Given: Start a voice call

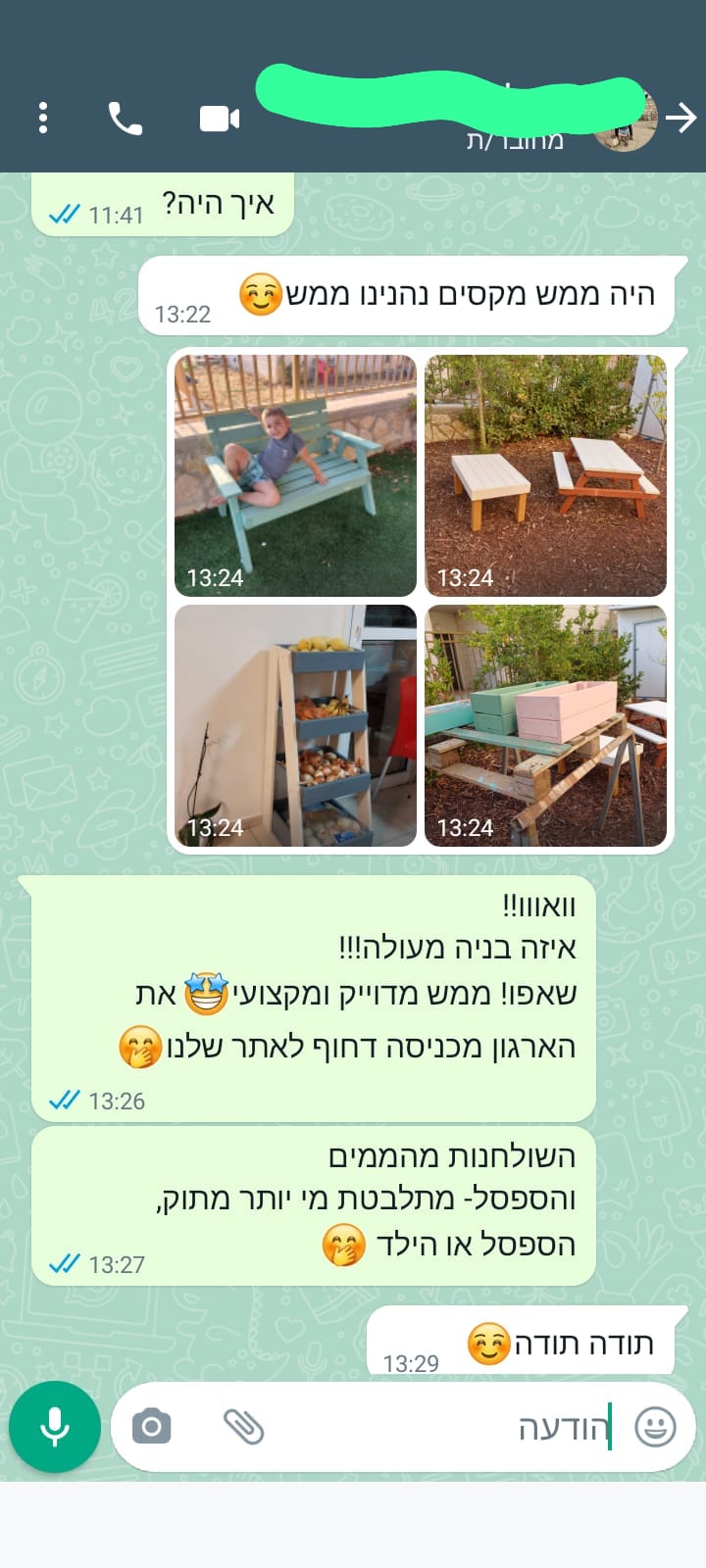Looking at the screenshot, I should (125, 119).
